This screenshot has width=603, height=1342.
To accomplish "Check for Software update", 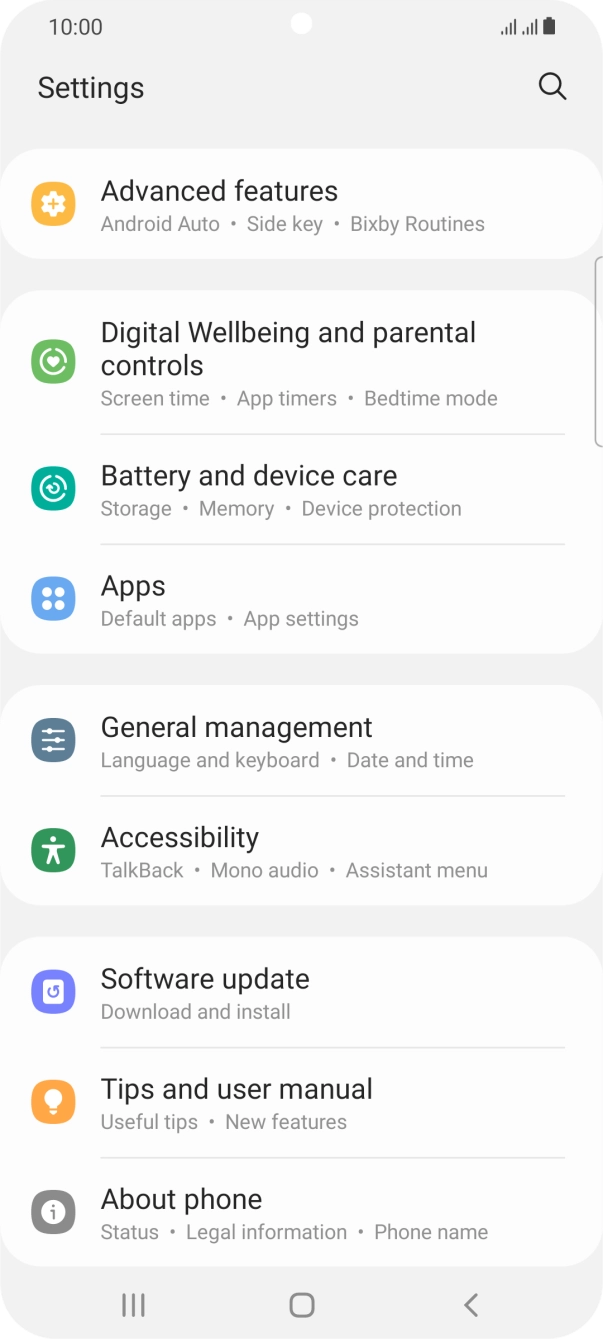I will tap(300, 993).
